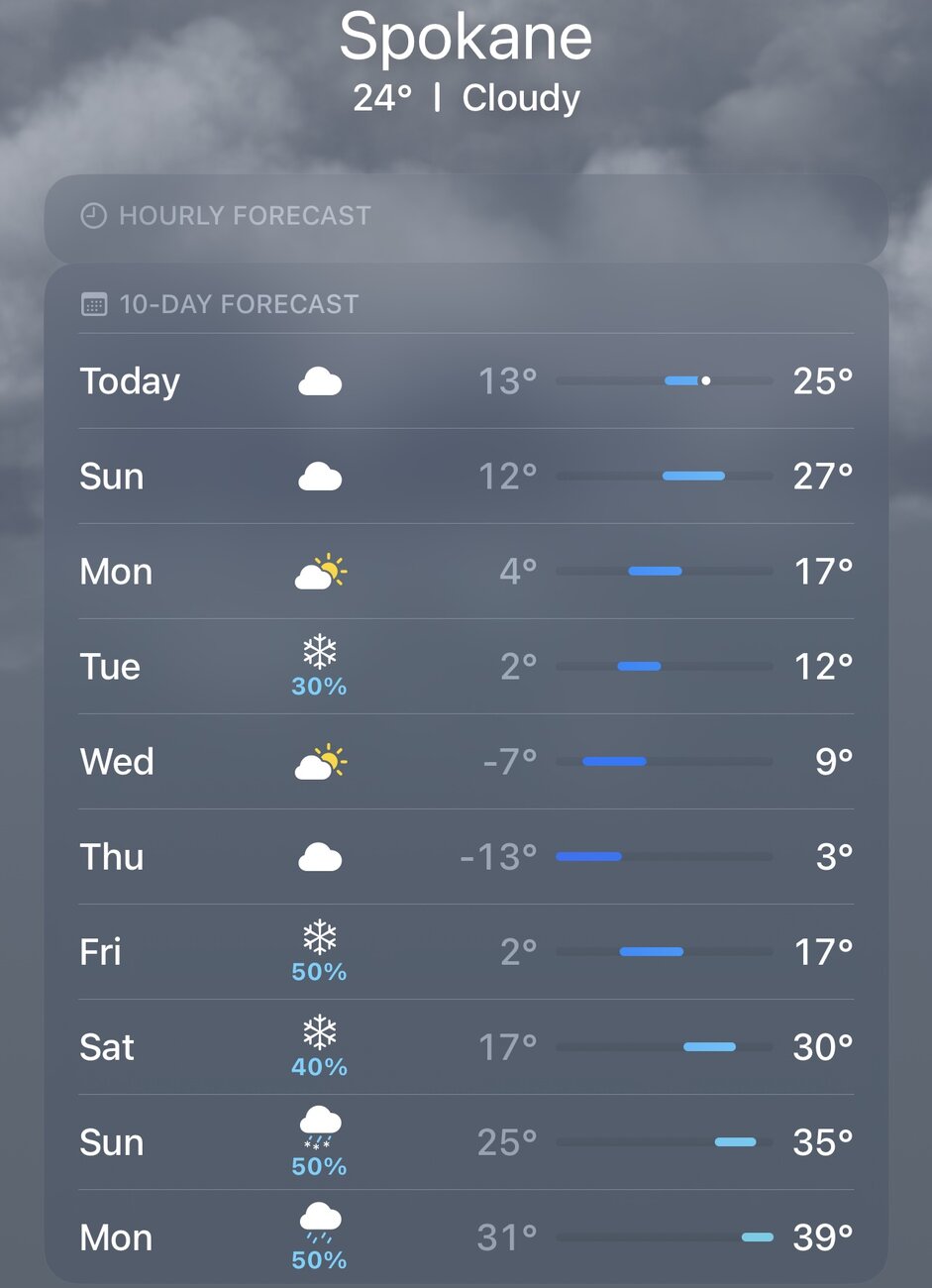
Task: View the Mon forecast with 17° high
Action: click(x=466, y=572)
